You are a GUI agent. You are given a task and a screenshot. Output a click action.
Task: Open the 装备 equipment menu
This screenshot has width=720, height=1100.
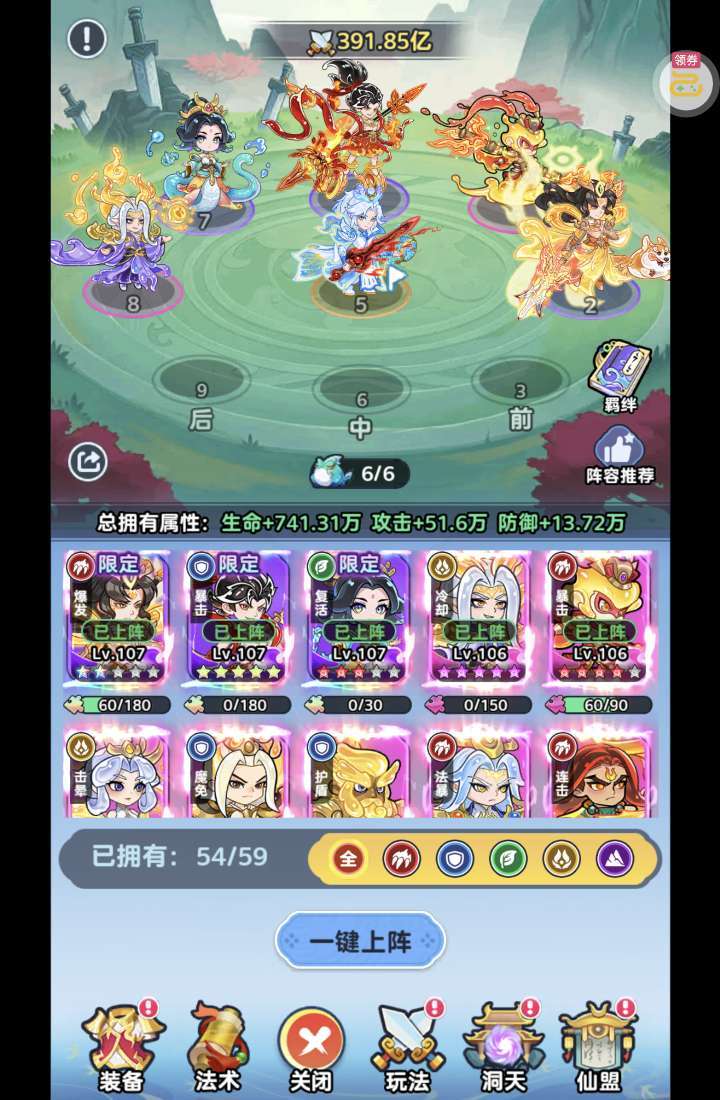(122, 1047)
